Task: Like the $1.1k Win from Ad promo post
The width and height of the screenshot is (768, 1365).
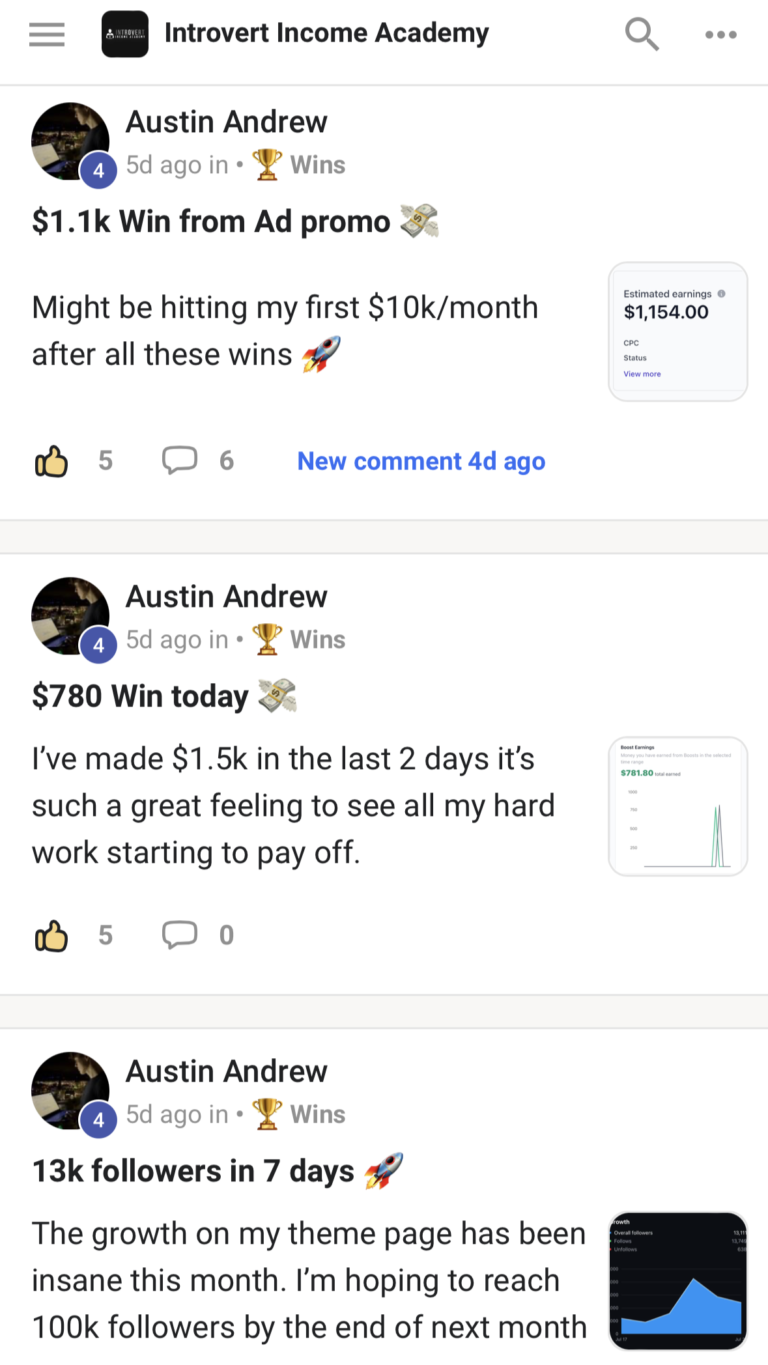Action: 52,461
